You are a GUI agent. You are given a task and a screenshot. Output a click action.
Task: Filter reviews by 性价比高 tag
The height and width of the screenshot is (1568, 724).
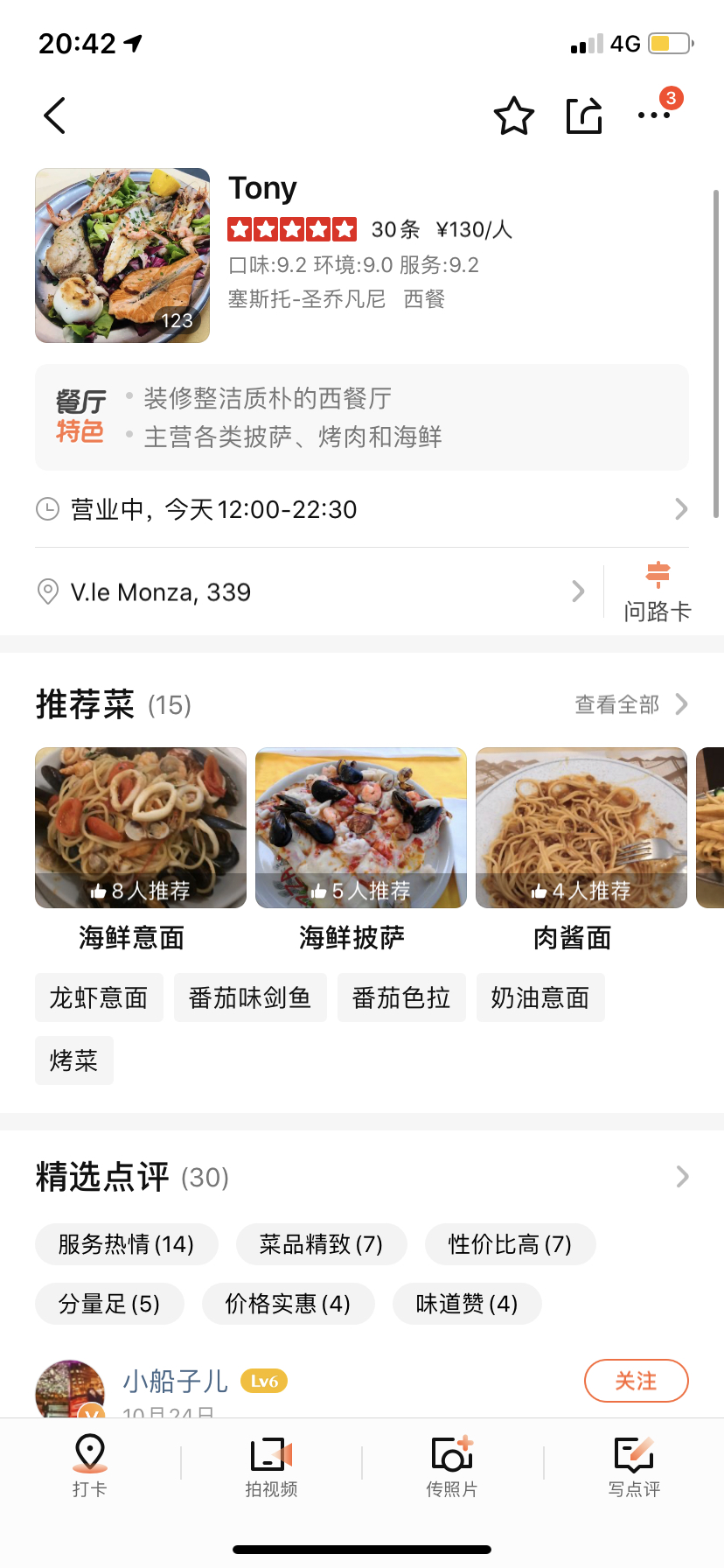[x=510, y=1244]
